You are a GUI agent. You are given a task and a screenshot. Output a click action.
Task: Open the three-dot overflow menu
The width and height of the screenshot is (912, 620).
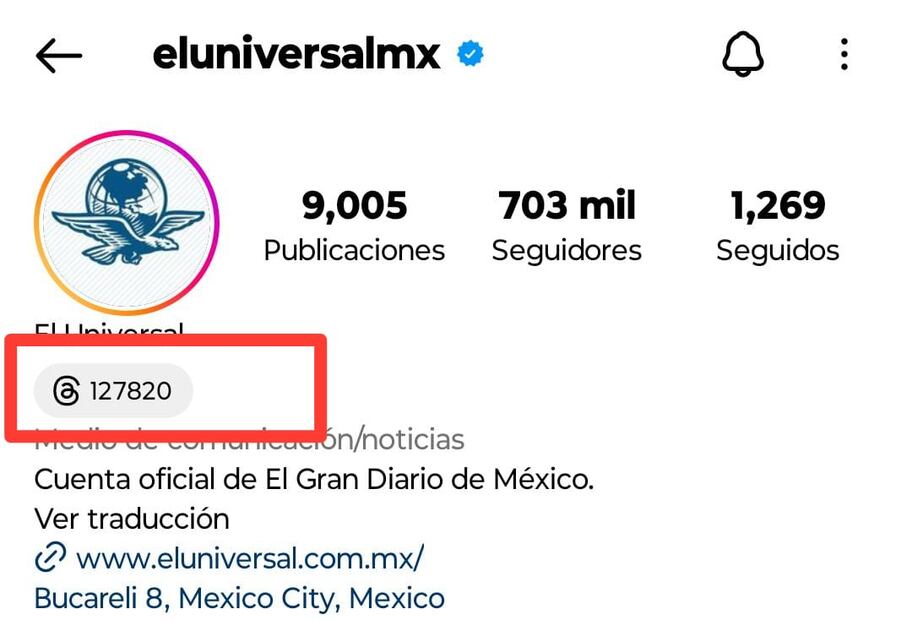845,54
